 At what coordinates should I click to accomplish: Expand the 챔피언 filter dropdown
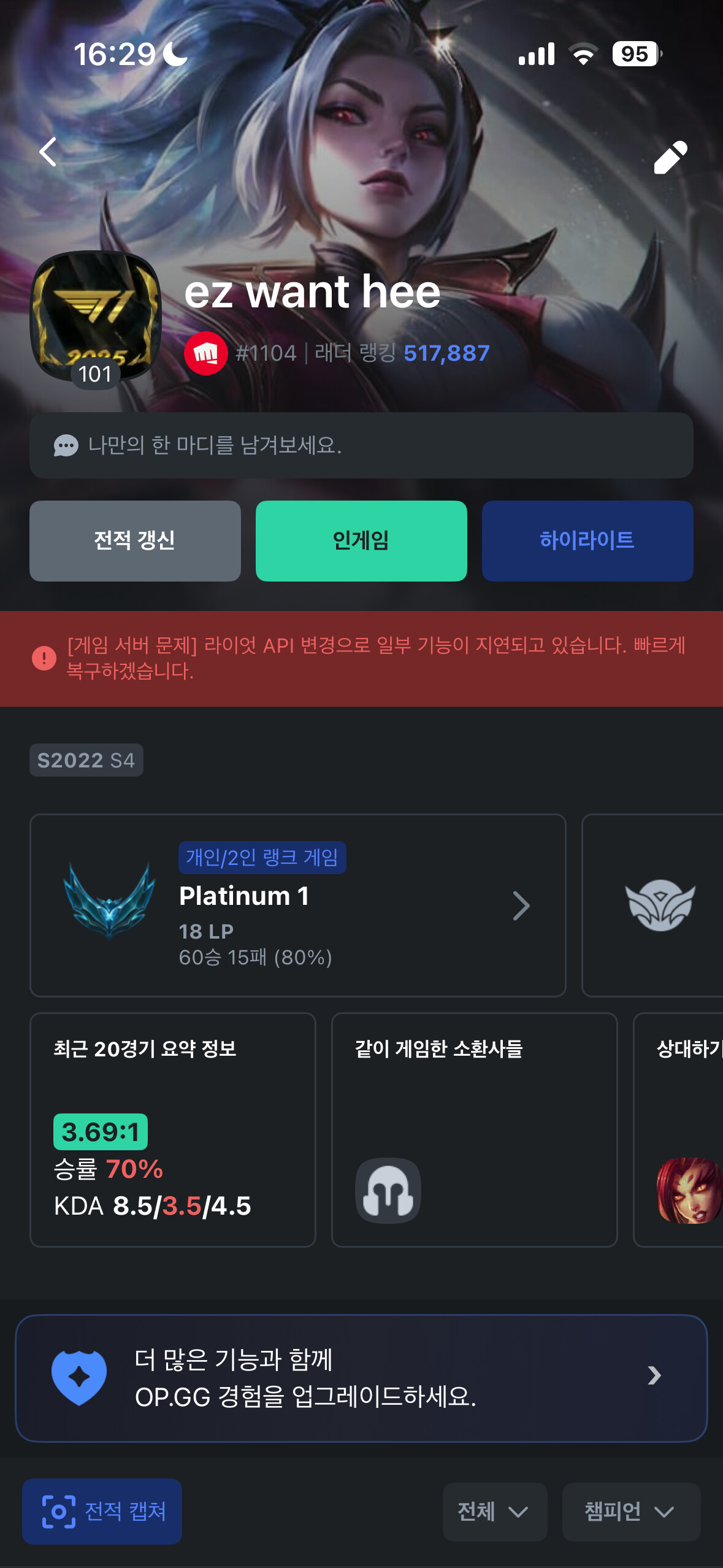[630, 1512]
